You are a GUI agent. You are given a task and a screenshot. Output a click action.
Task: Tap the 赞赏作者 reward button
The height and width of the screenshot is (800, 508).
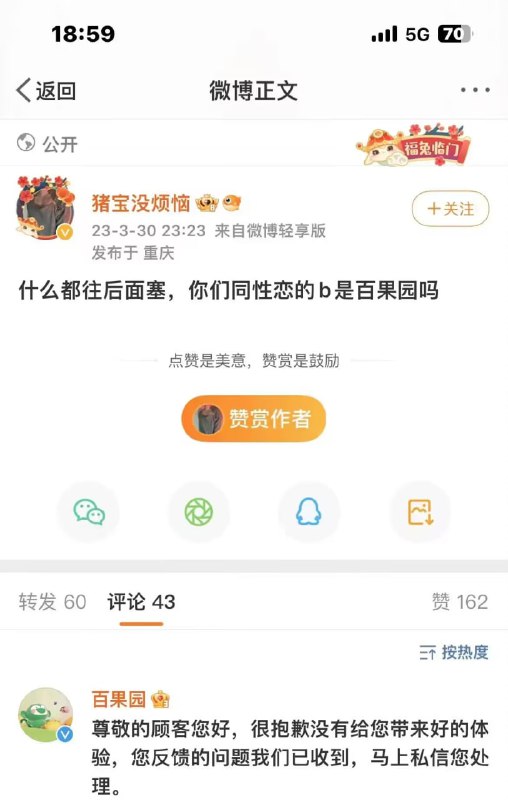(x=253, y=418)
